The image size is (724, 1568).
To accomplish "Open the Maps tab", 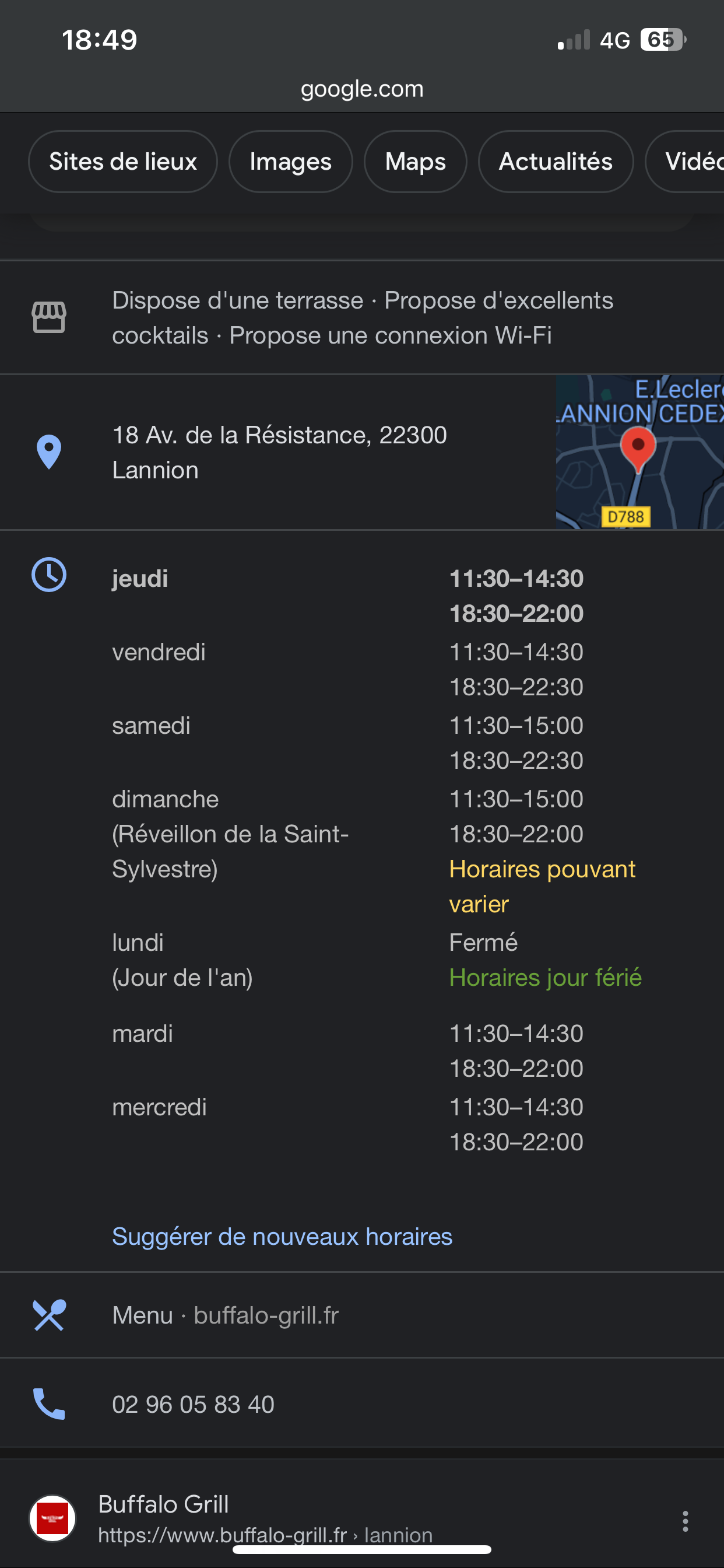I will pyautogui.click(x=415, y=162).
